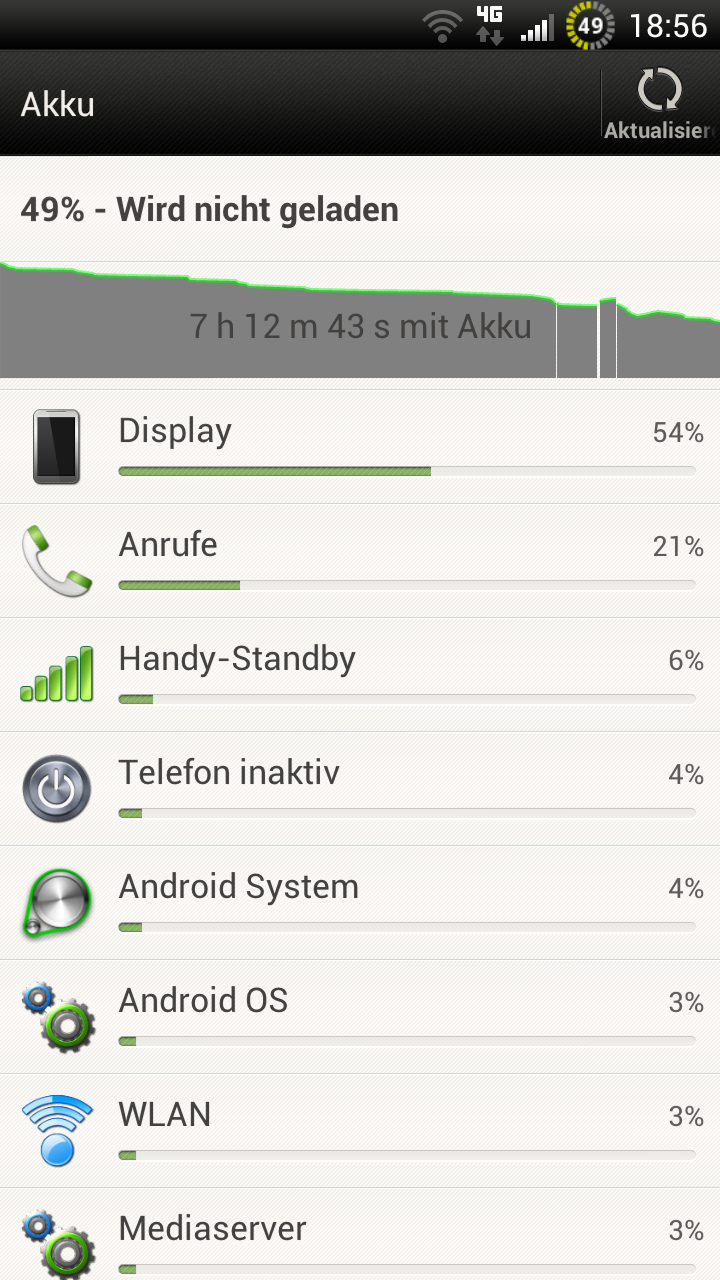Show Android System usage details
720x1280 pixels.
tap(360, 903)
